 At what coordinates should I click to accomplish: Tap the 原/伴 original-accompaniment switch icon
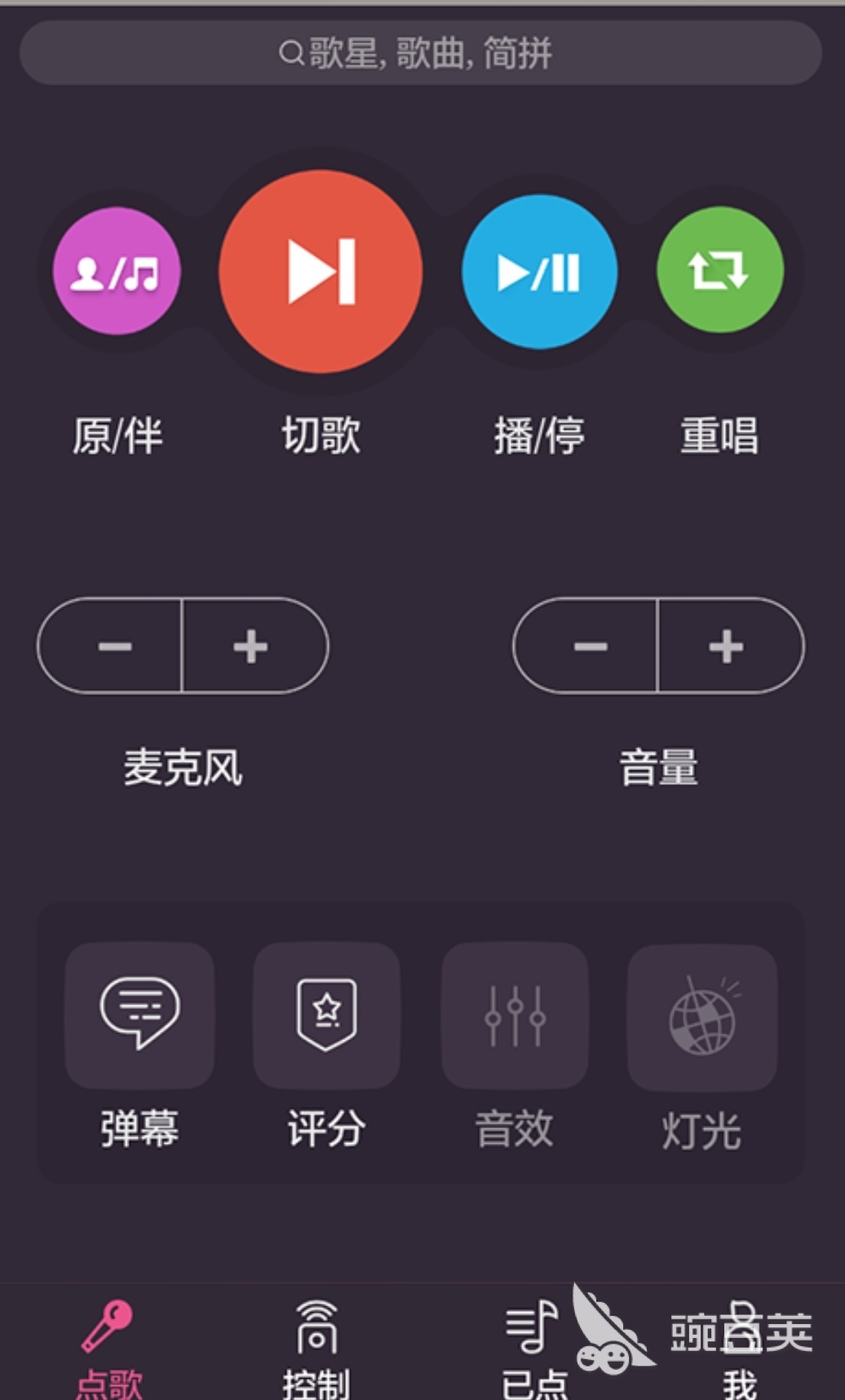click(x=115, y=270)
